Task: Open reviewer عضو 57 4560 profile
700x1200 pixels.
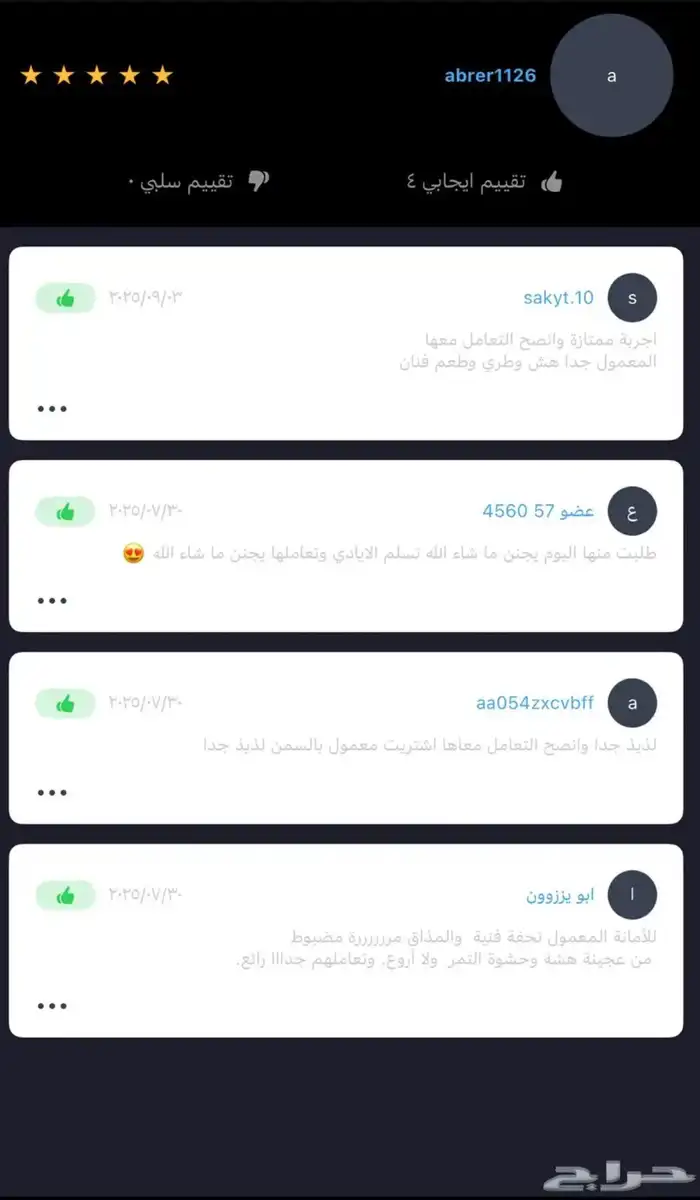Action: tap(538, 511)
